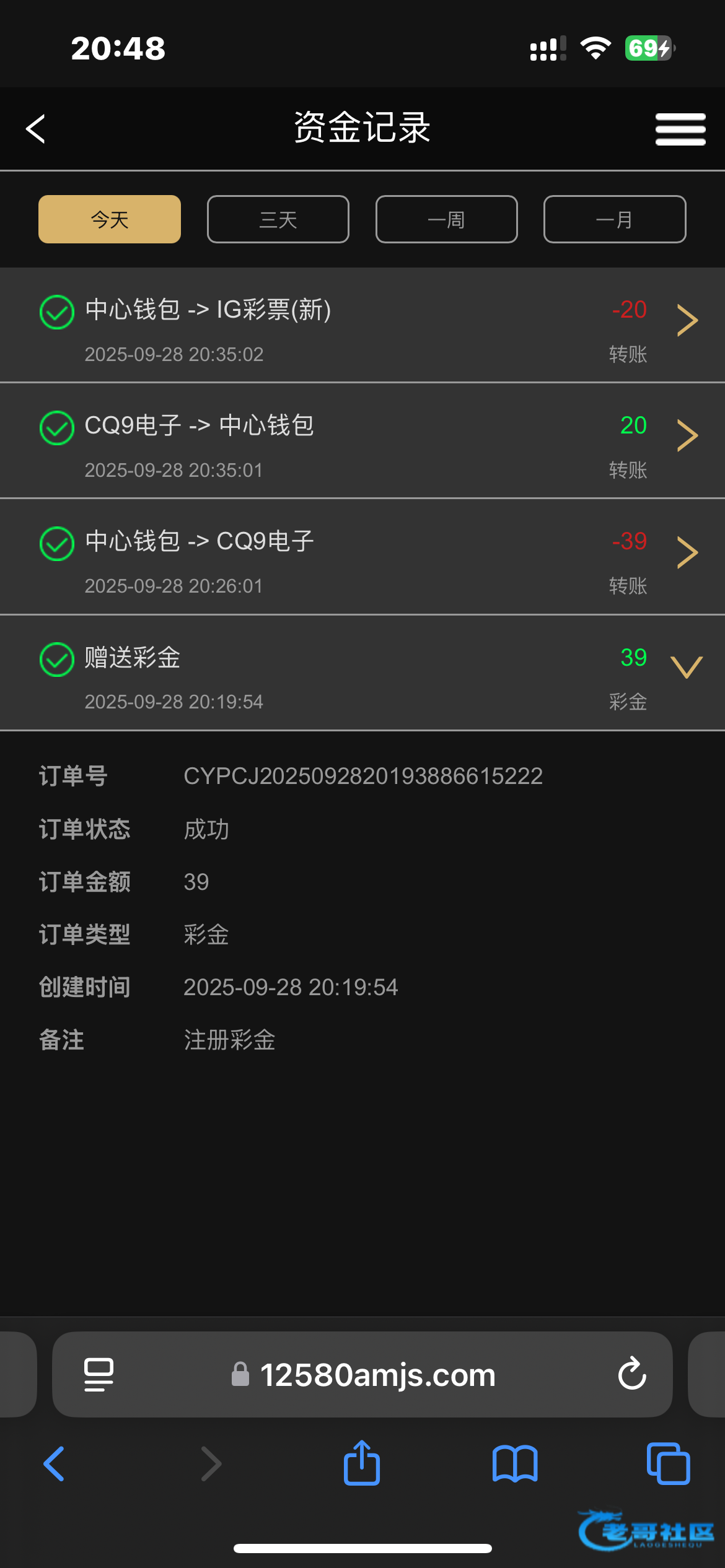
Task: Expand the 中心钱包 -> CQ9电子 record
Action: (687, 552)
